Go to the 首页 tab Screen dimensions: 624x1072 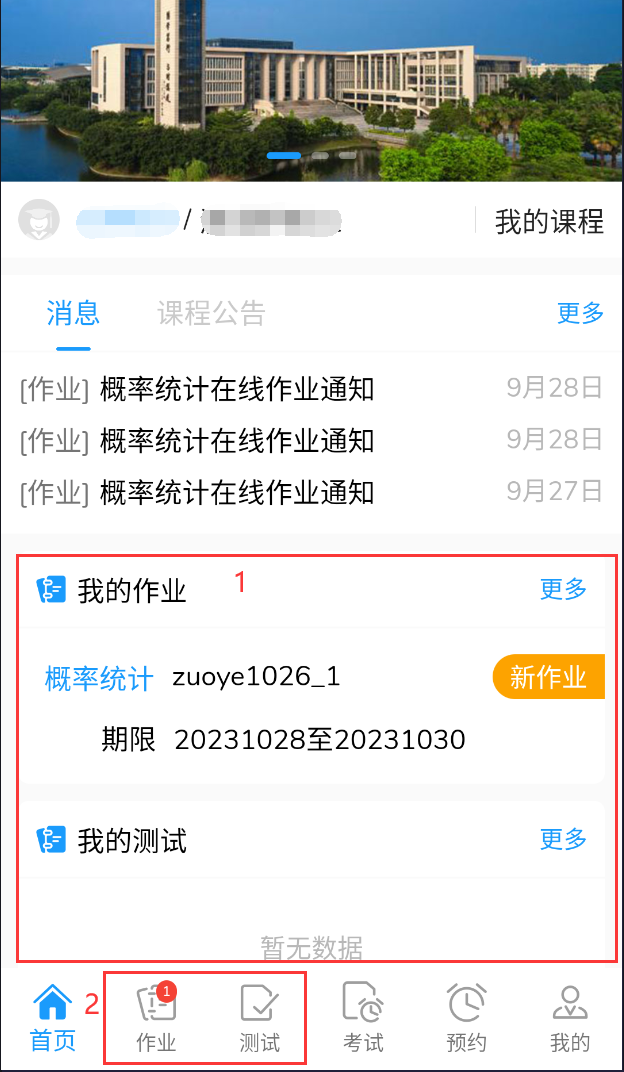53,1016
